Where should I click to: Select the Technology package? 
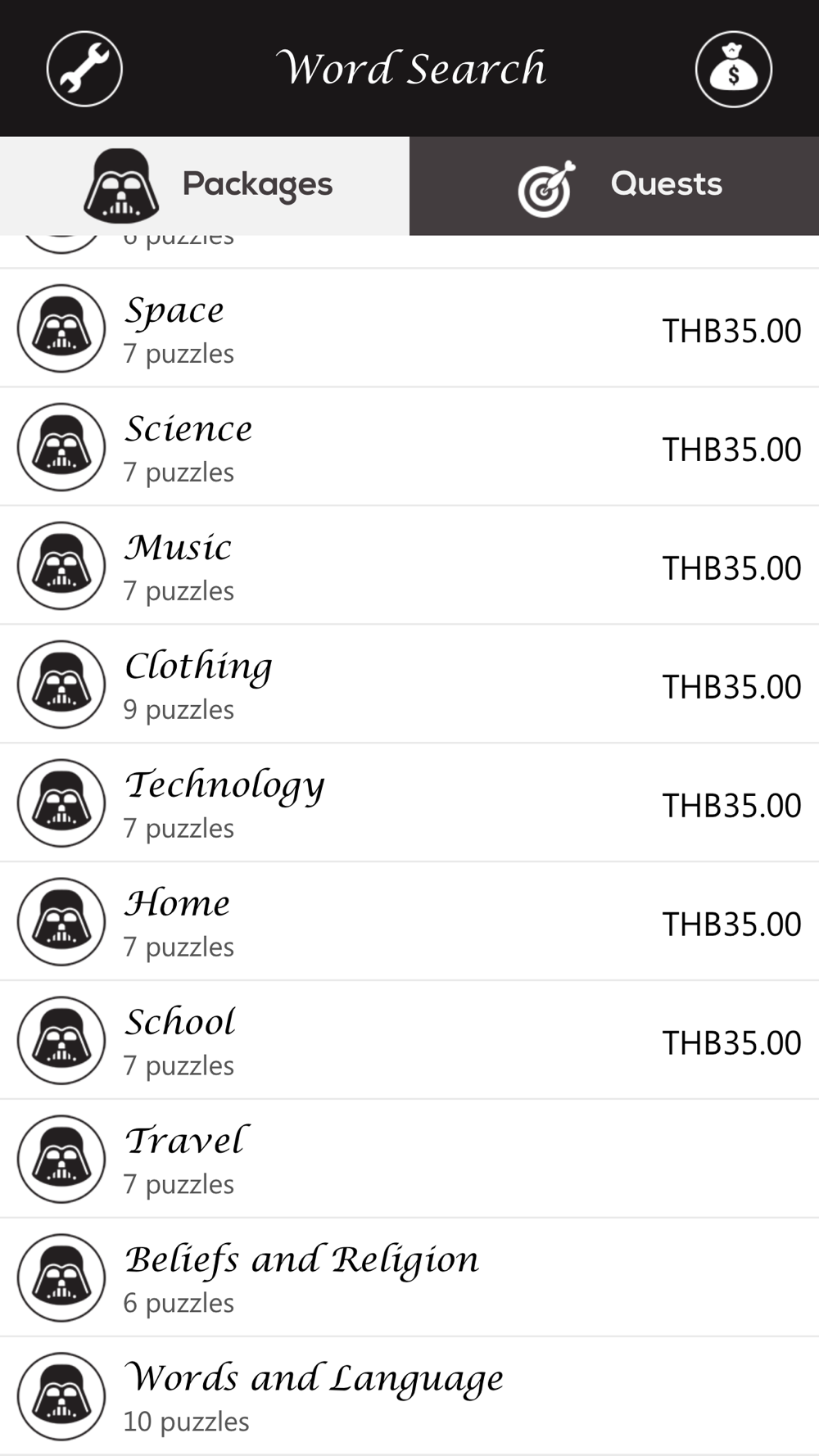(x=409, y=803)
